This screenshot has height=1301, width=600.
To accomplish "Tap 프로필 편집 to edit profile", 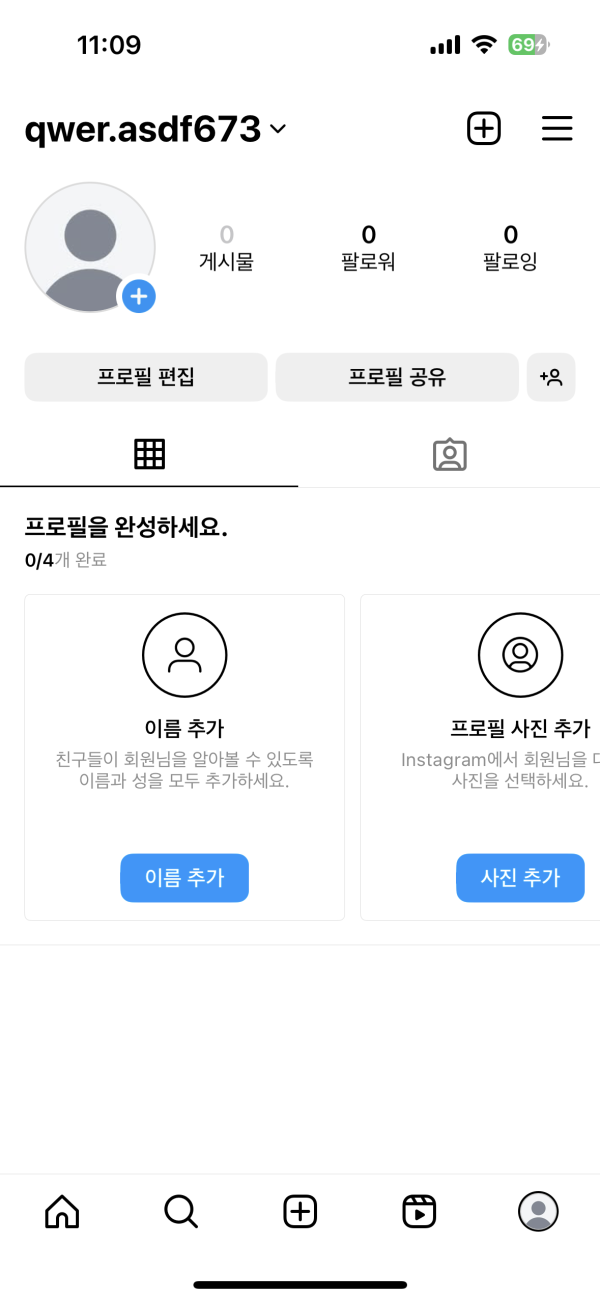I will pyautogui.click(x=146, y=377).
